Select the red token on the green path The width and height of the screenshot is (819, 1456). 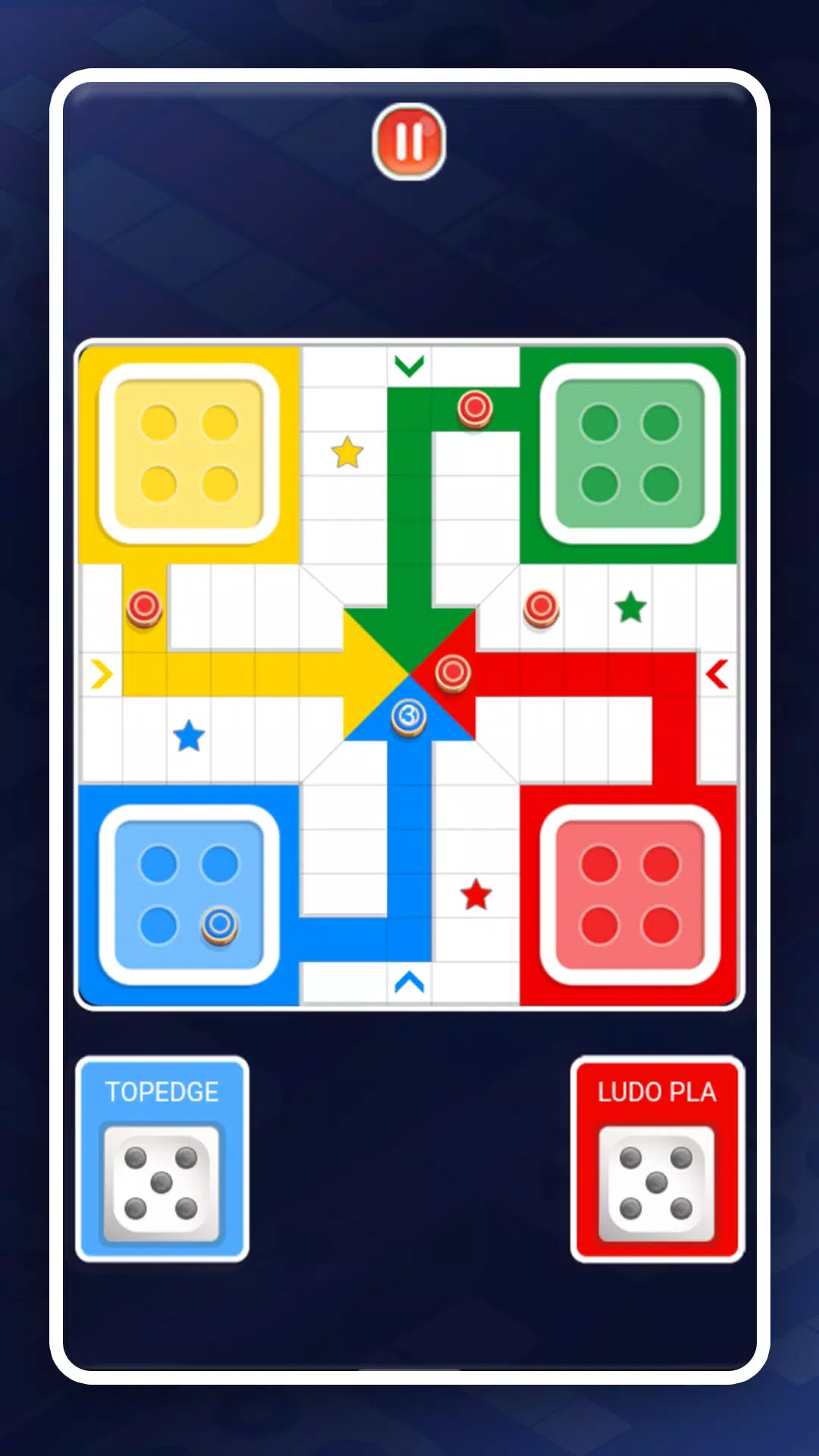coord(475,409)
